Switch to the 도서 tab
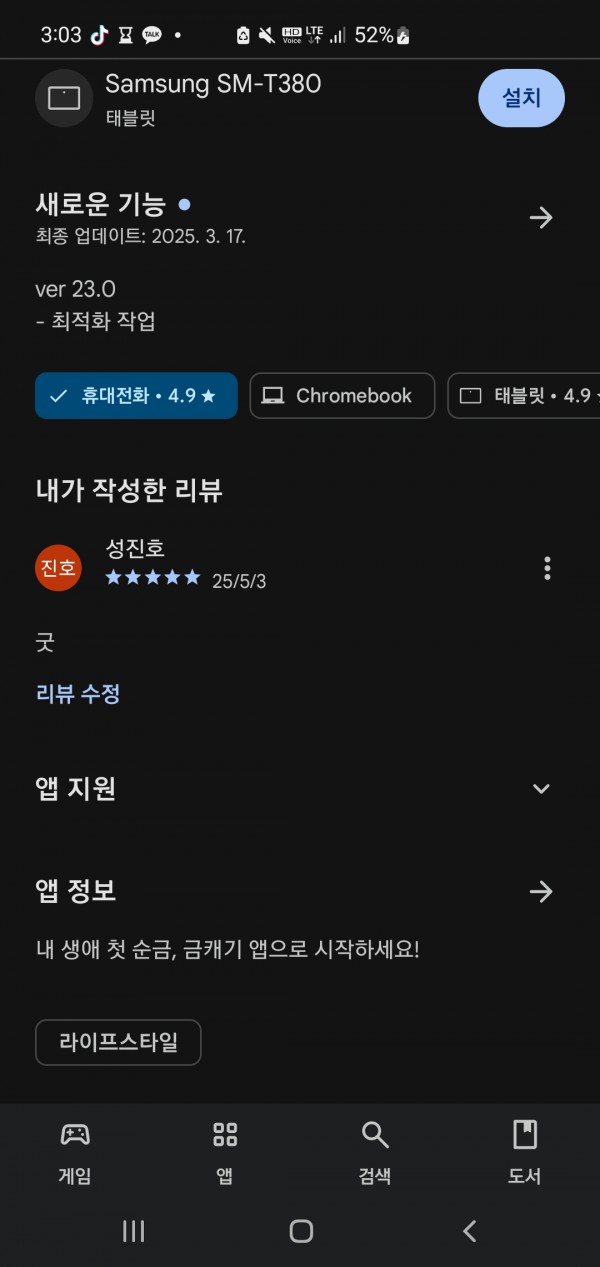This screenshot has width=600, height=1267. click(x=525, y=1153)
